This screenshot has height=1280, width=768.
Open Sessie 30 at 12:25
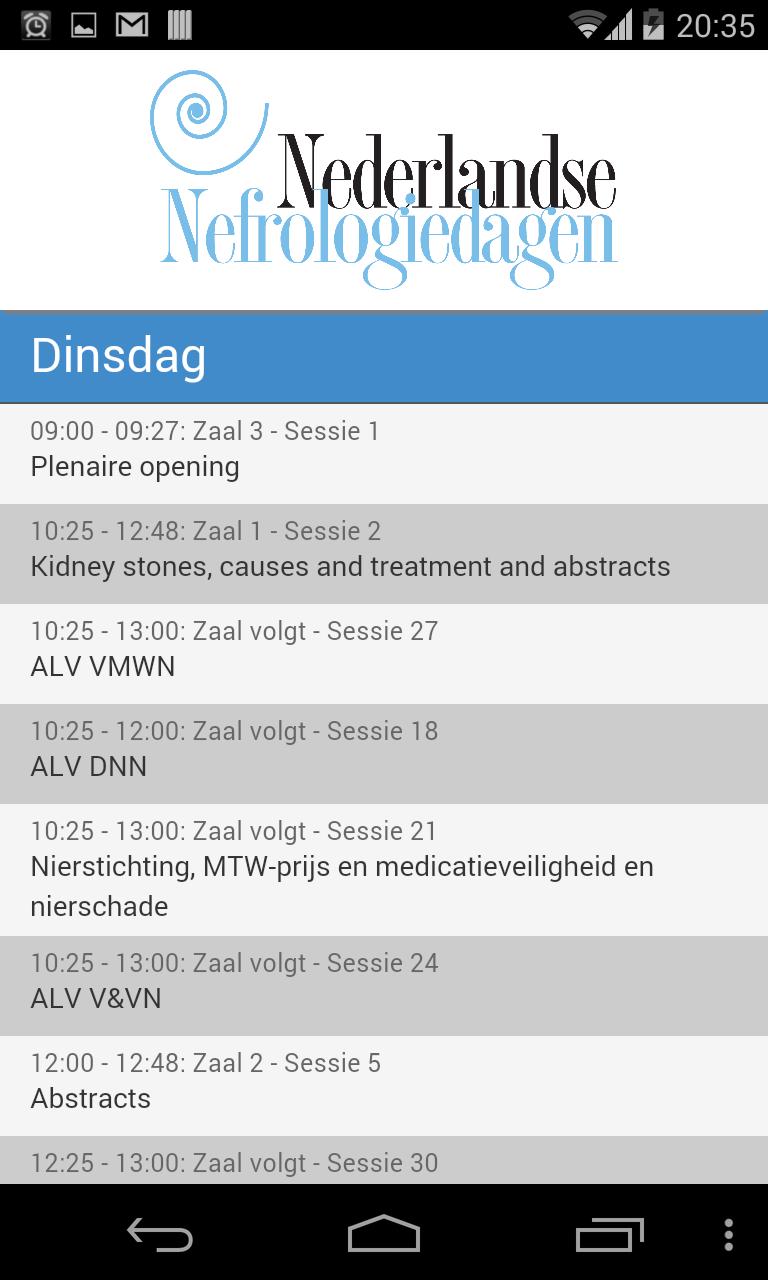tap(384, 1161)
